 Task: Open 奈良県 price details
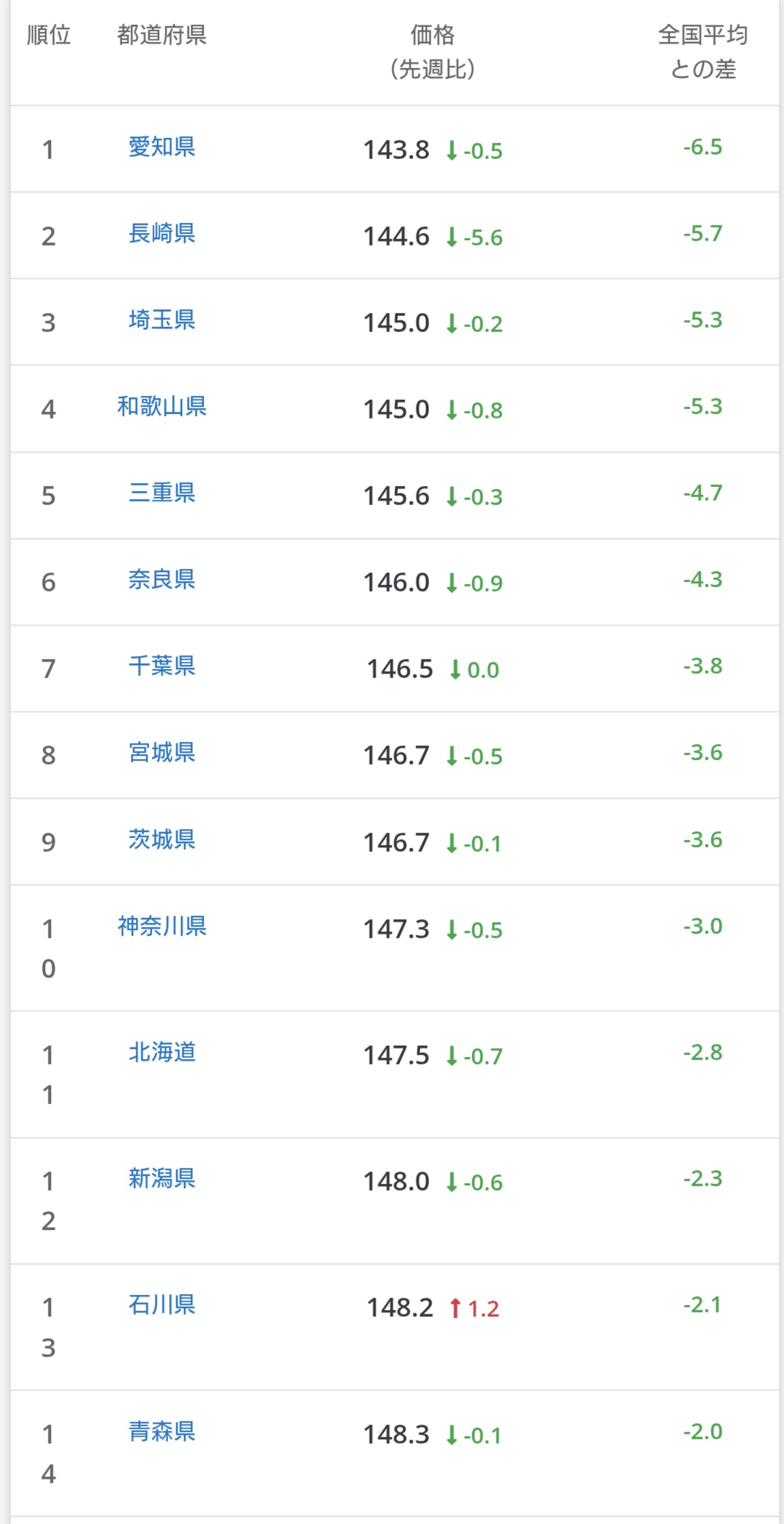(161, 579)
